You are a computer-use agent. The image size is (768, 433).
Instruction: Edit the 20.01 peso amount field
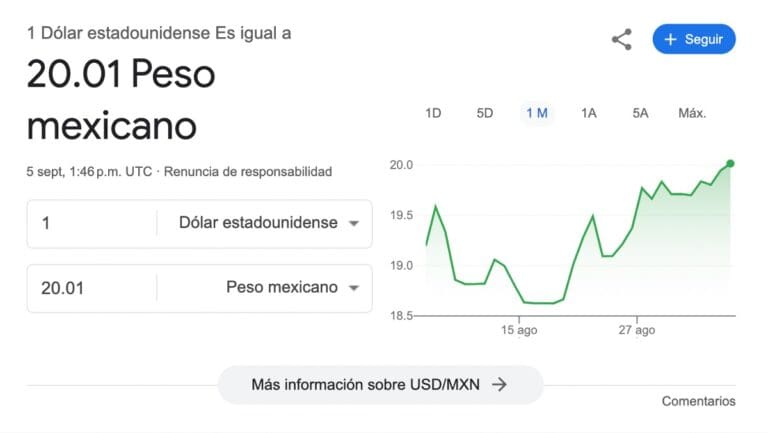(92, 288)
